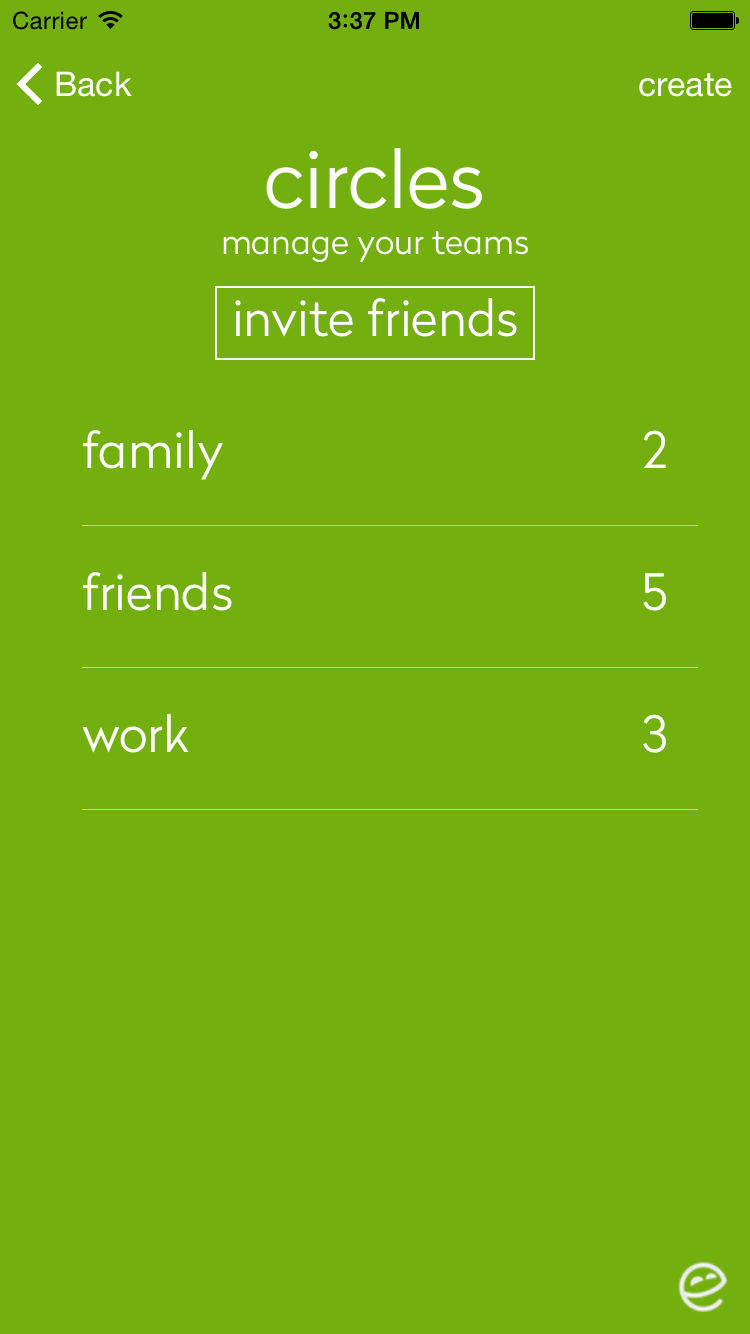Select the work circle
Viewport: 750px width, 1334px height.
[x=389, y=737]
